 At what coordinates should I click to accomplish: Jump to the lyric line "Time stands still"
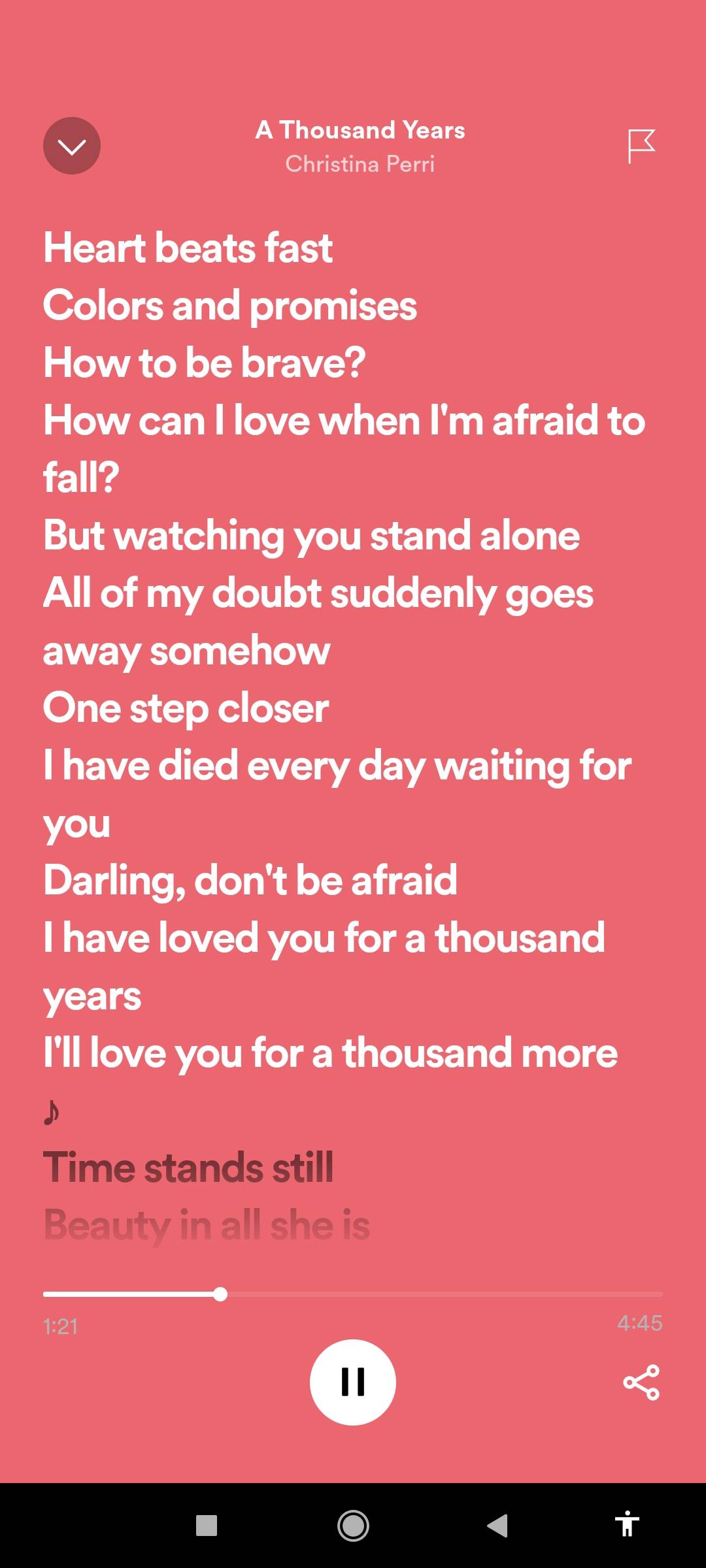(188, 1168)
